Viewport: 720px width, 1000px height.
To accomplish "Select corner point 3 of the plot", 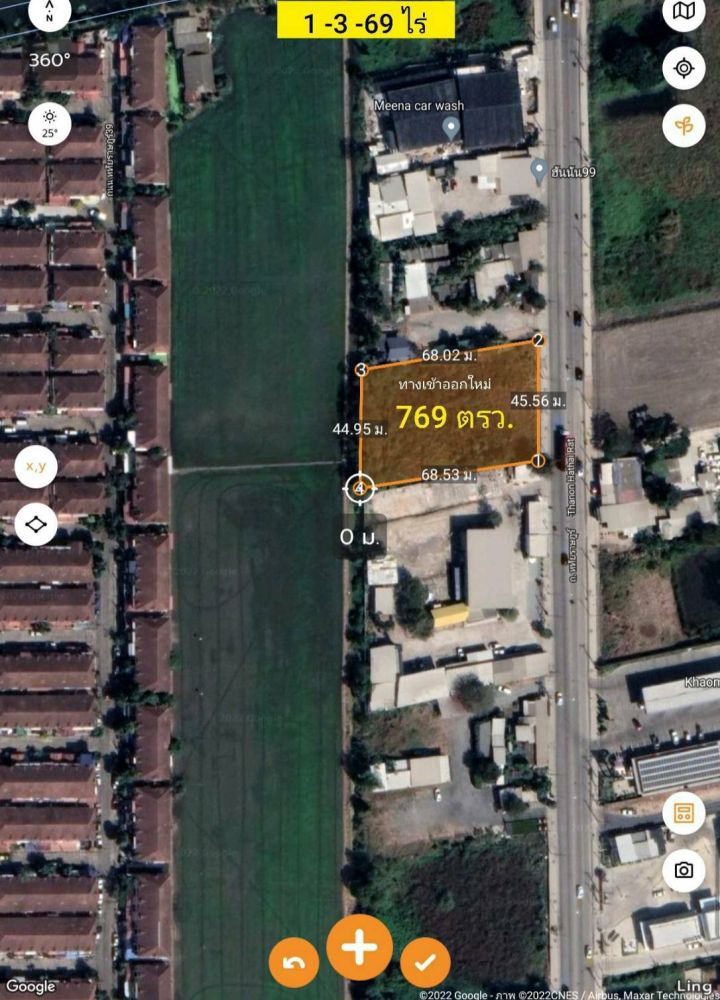I will coord(362,370).
